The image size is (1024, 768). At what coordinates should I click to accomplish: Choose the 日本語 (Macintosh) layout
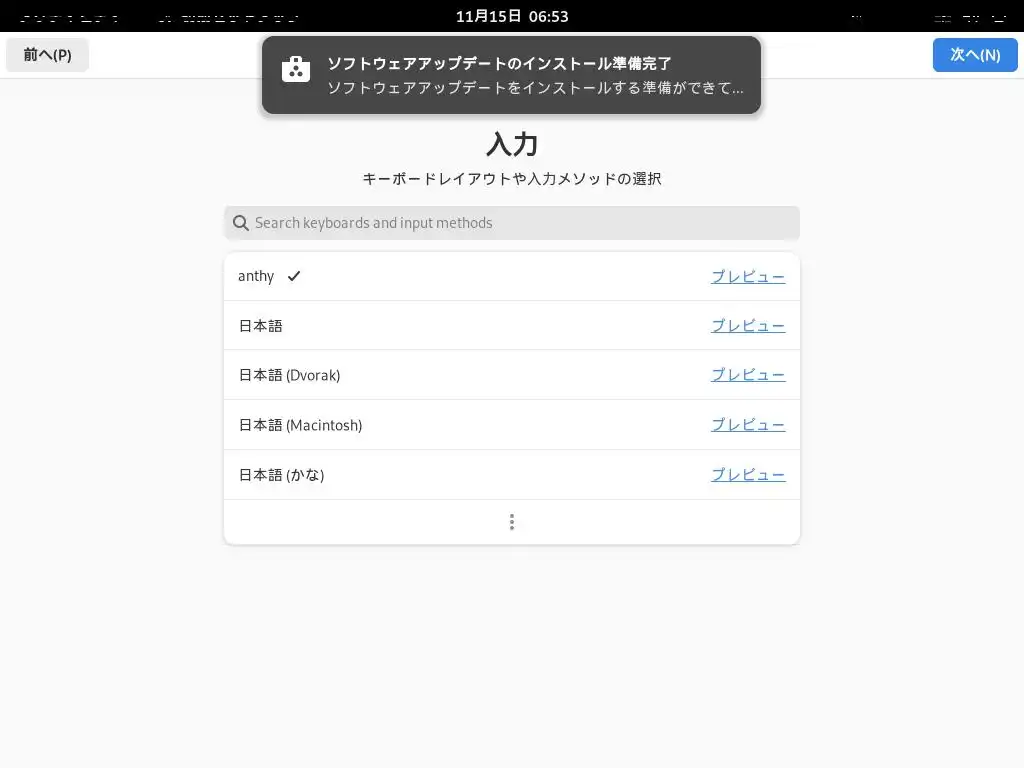(x=300, y=425)
